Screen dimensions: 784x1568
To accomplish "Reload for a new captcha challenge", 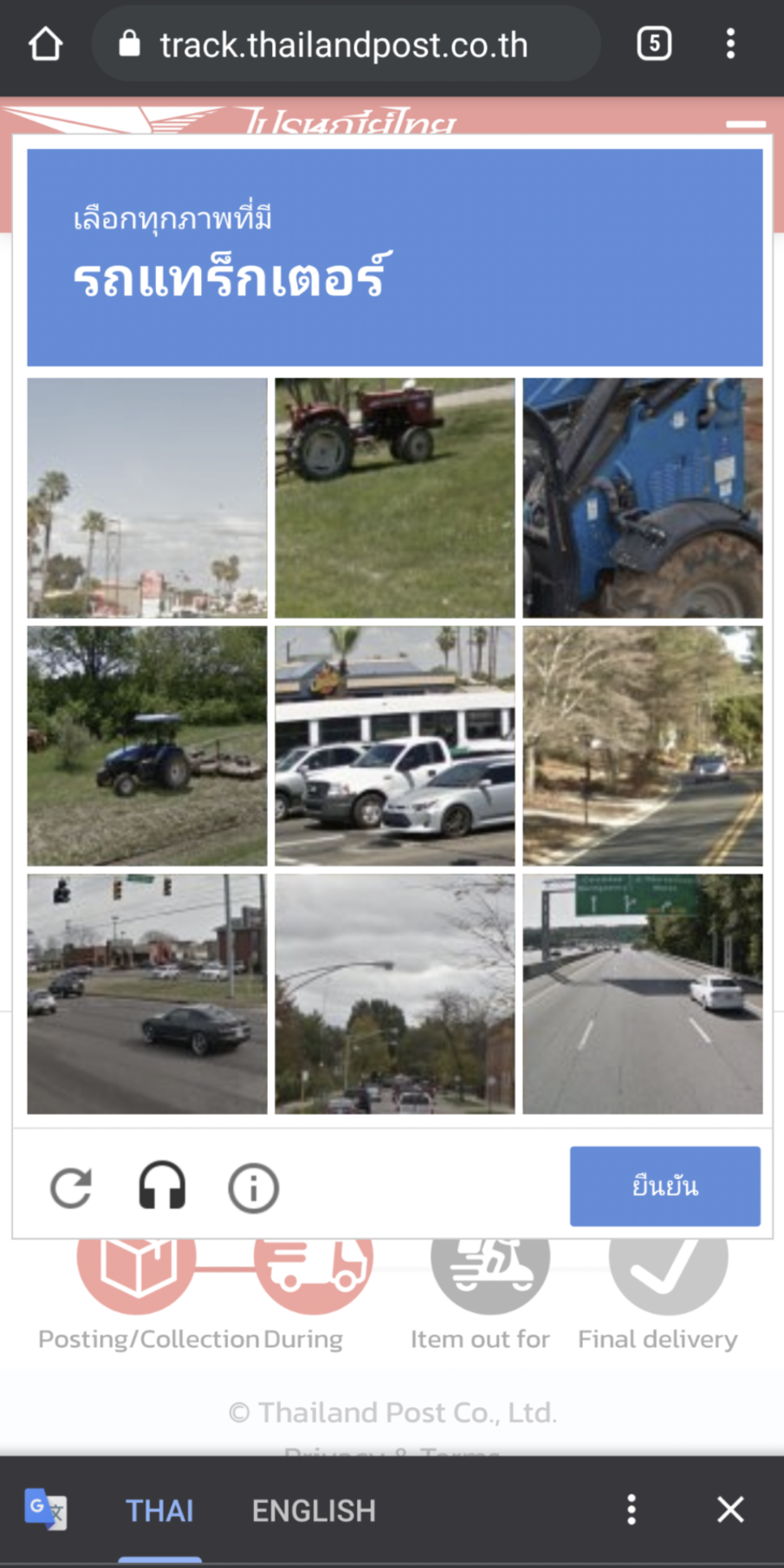I will click(x=71, y=1187).
